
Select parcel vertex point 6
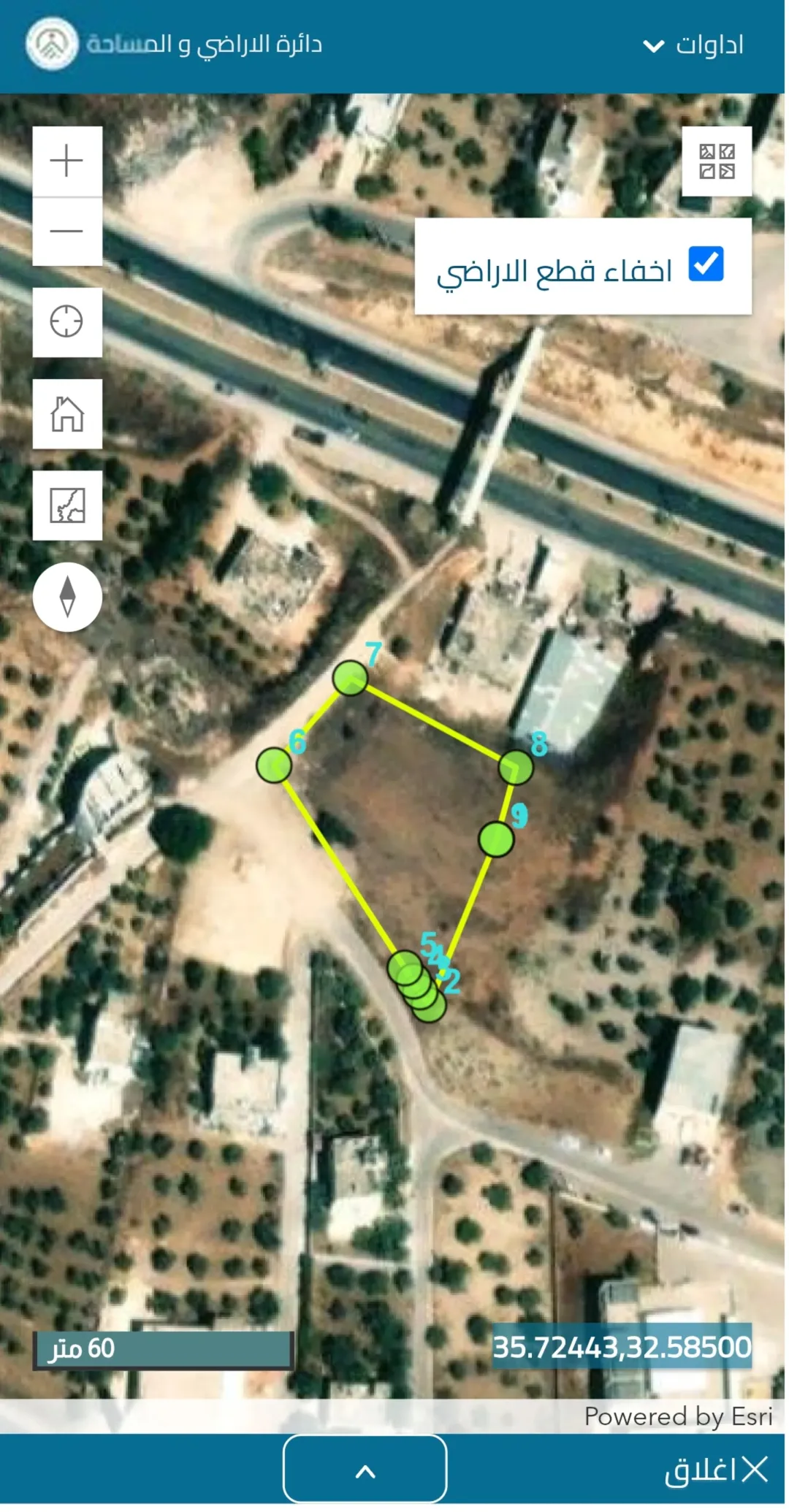(275, 765)
